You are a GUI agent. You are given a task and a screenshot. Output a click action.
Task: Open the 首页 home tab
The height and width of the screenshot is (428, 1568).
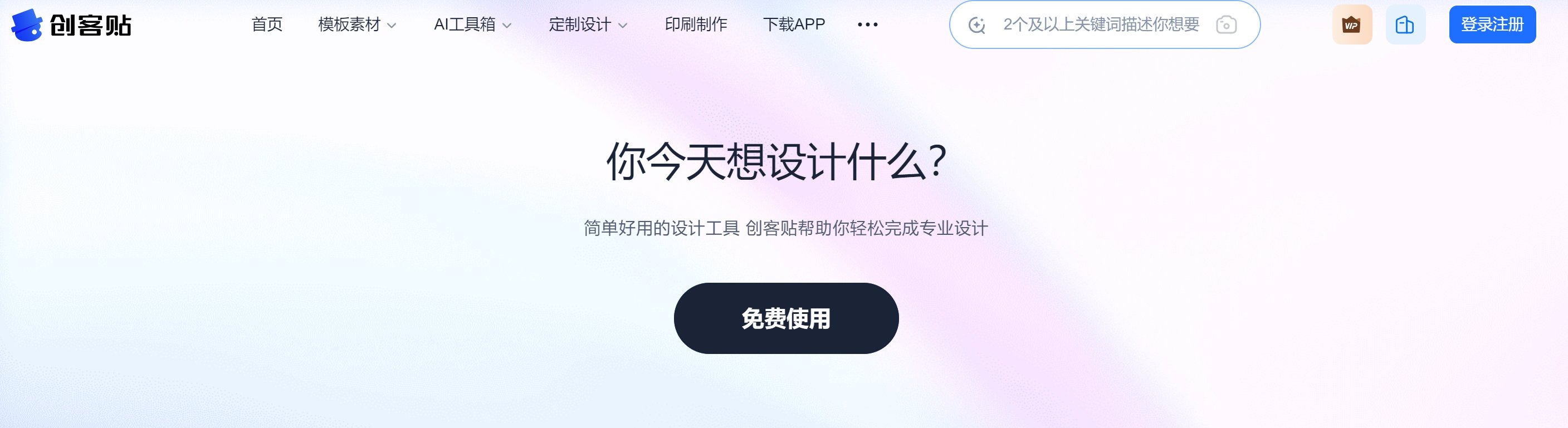pos(267,24)
